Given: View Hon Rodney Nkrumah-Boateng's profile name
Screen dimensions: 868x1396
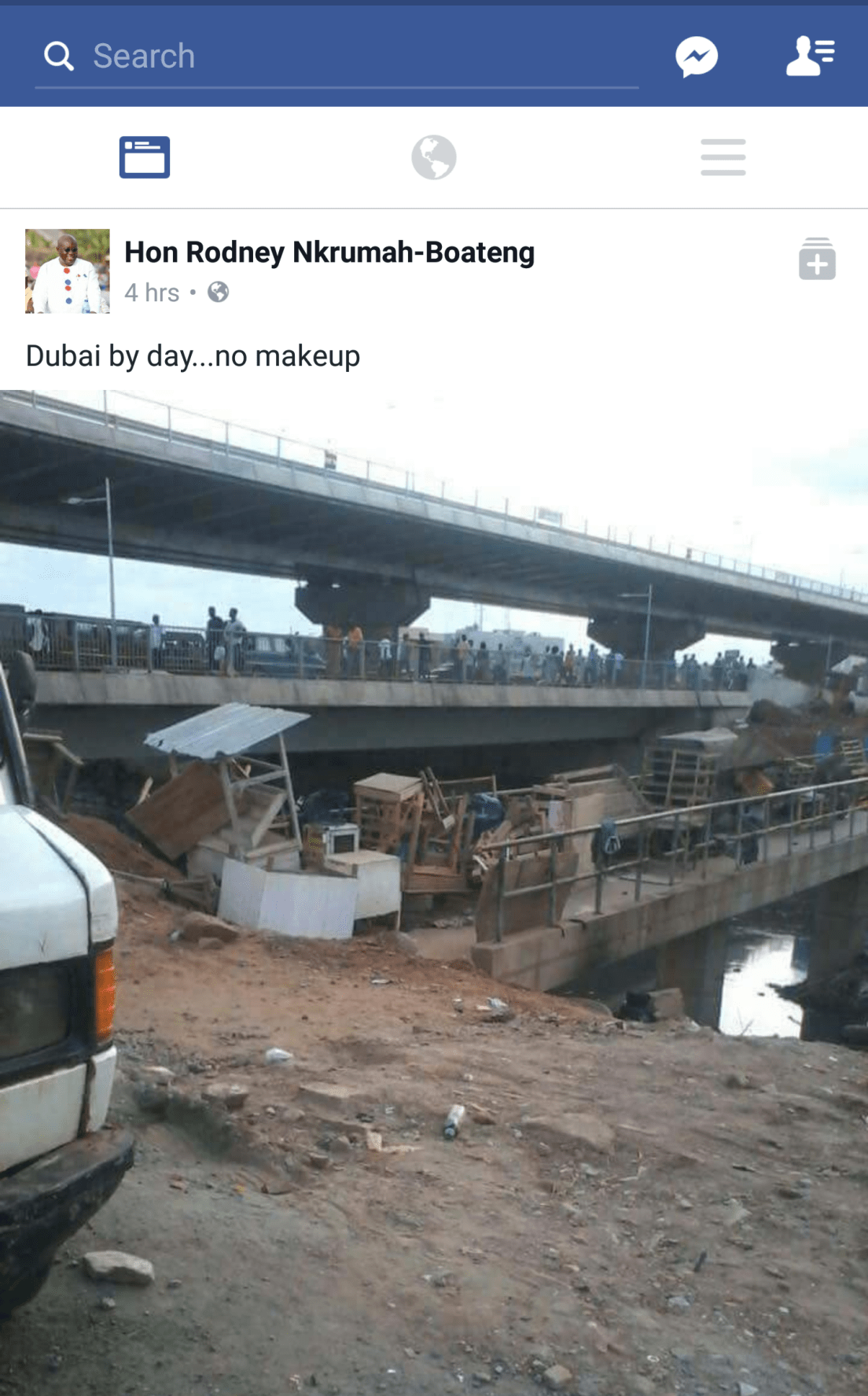Looking at the screenshot, I should [x=329, y=252].
